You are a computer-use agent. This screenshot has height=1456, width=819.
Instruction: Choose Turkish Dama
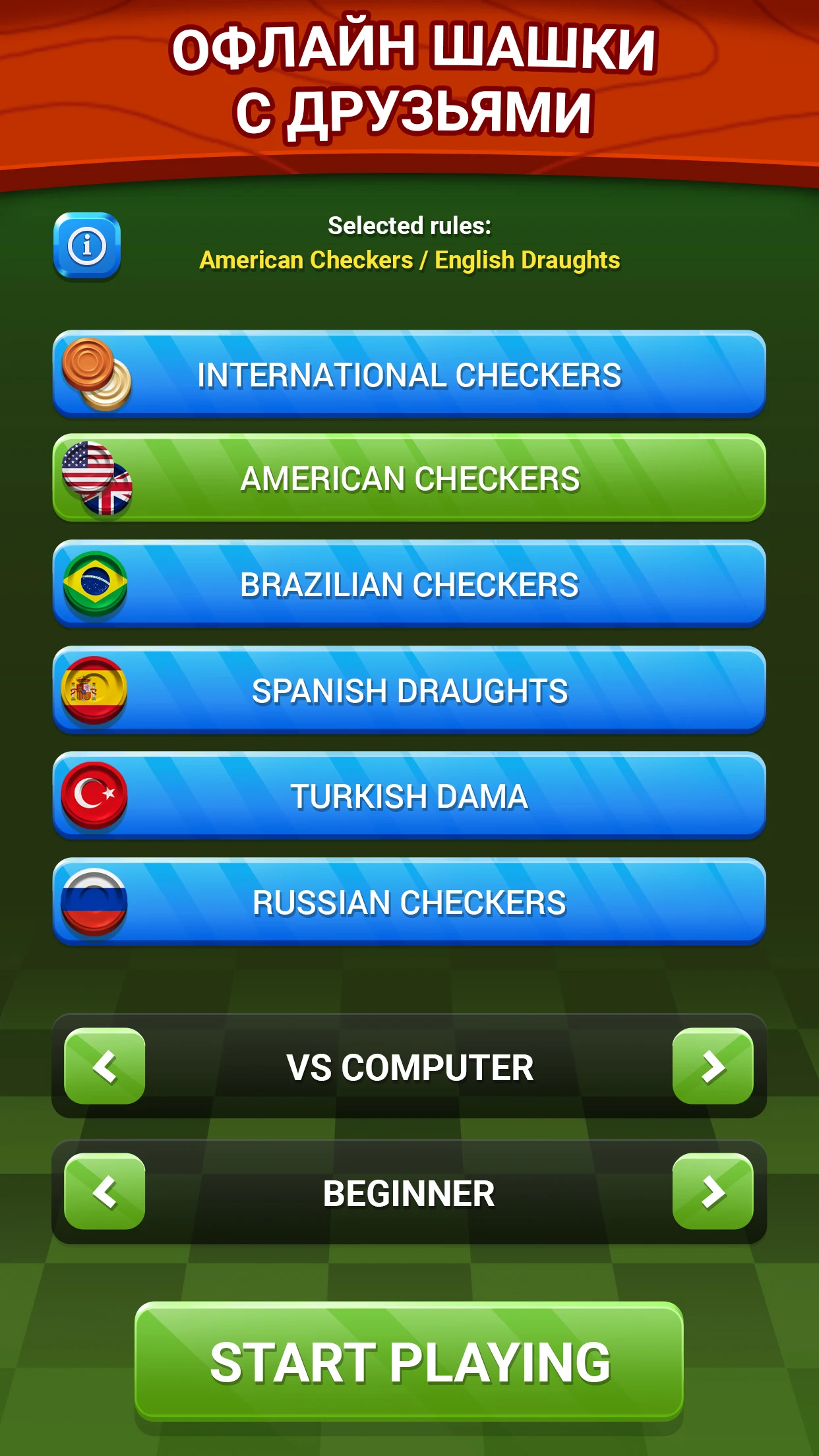(409, 796)
